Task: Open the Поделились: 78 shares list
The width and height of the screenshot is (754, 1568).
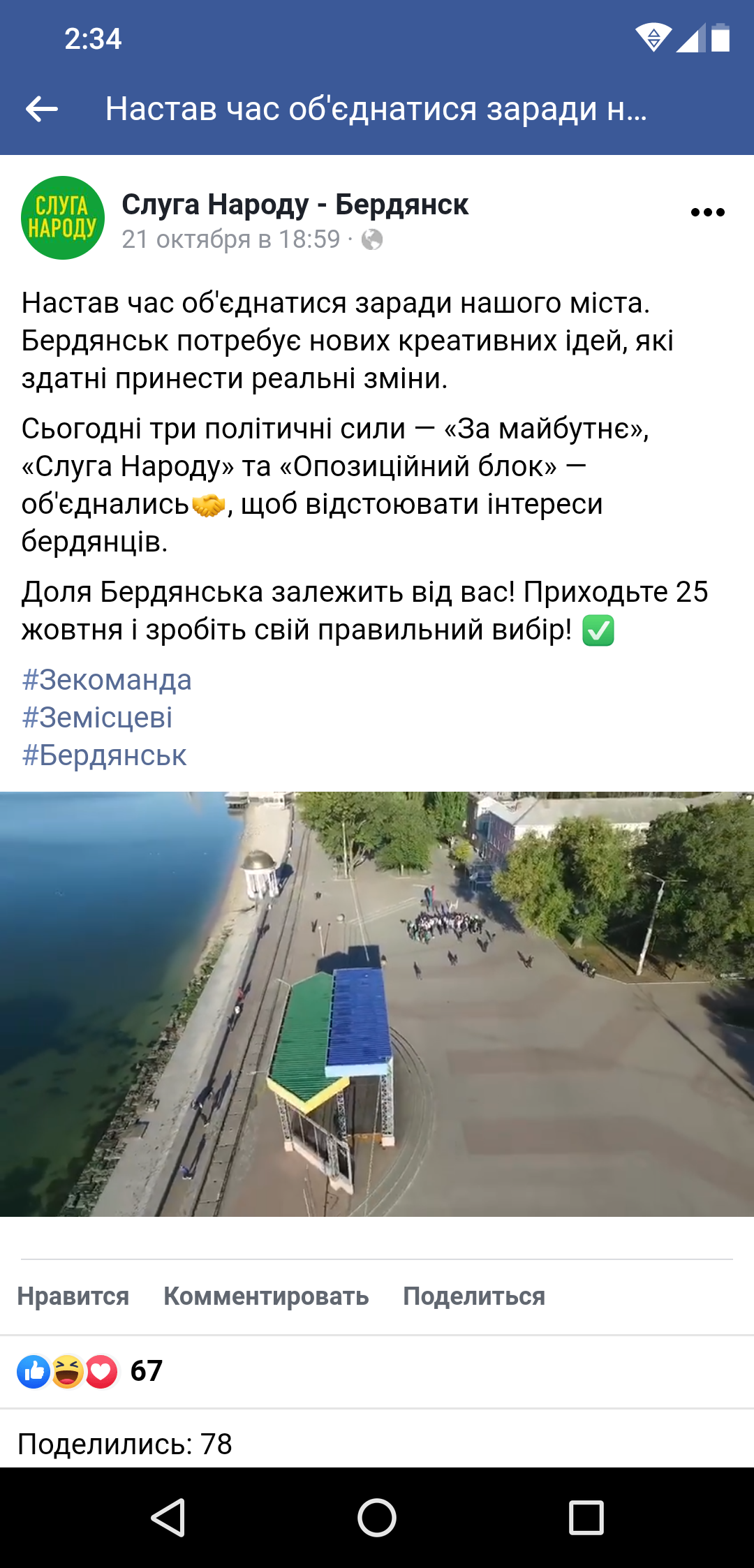Action: pyautogui.click(x=124, y=1444)
